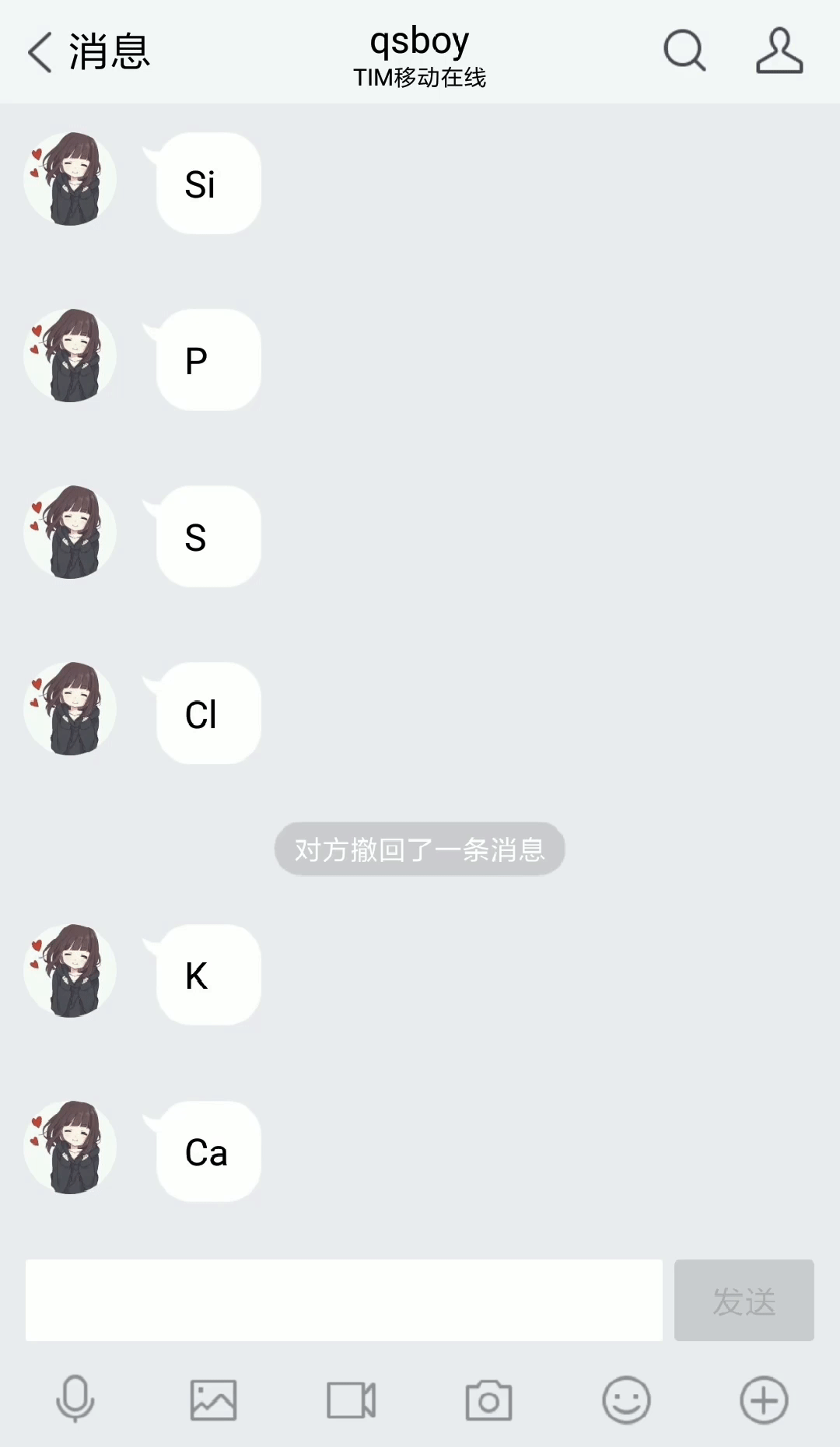
Task: Start a video call or clip
Action: coord(351,1400)
